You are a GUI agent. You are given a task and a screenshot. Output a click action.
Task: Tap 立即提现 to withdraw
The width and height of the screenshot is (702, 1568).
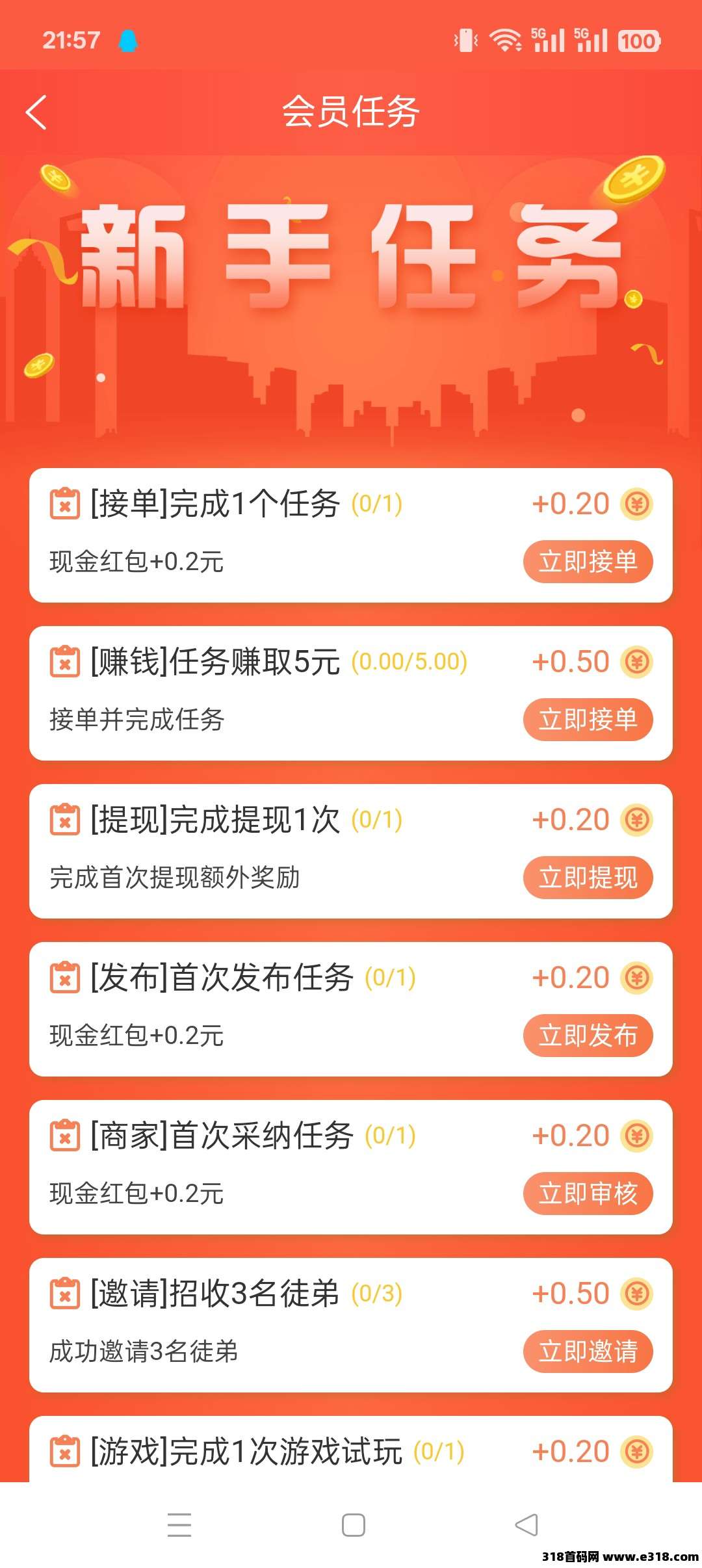click(x=588, y=878)
